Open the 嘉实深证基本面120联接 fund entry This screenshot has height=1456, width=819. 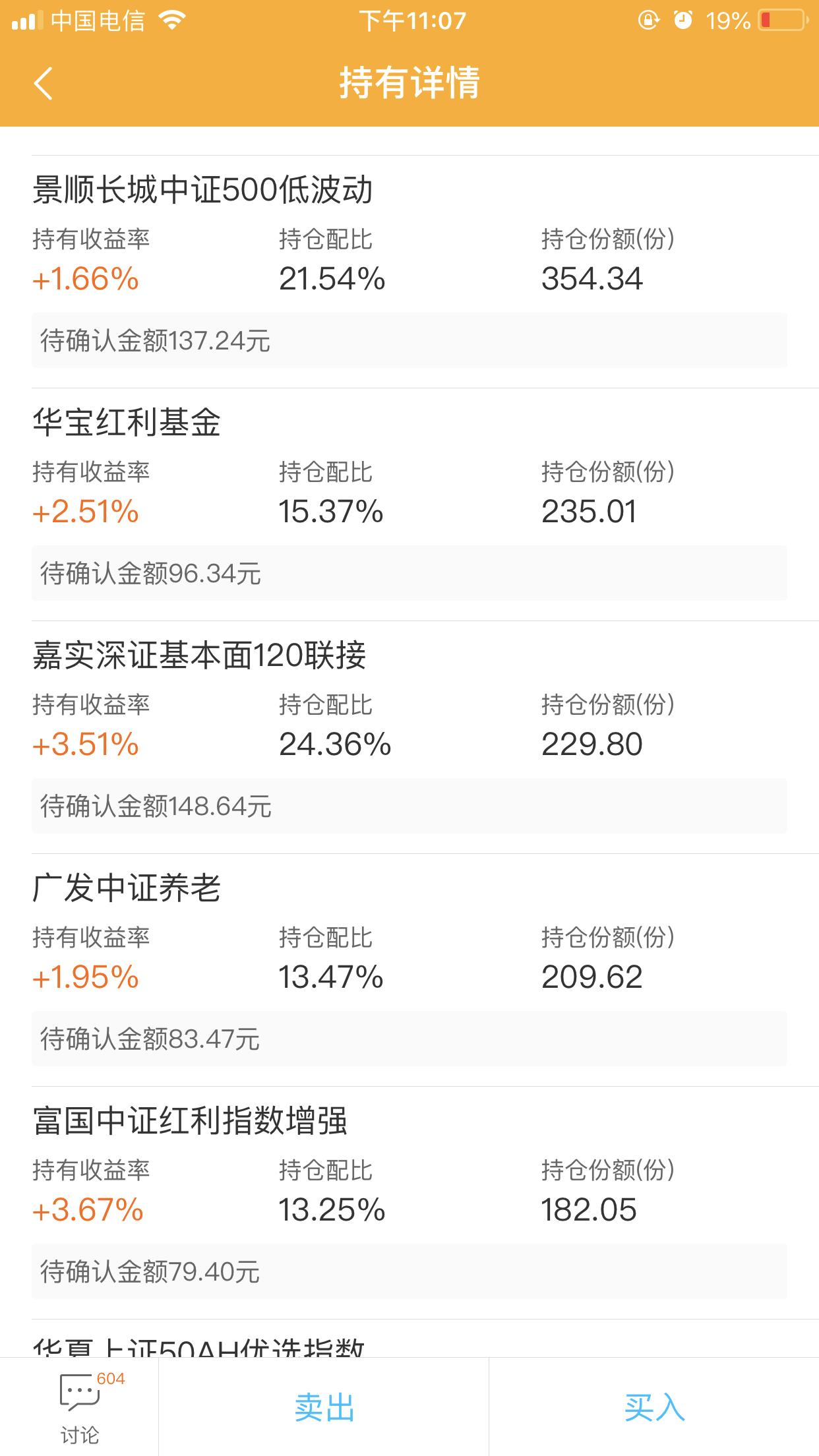click(409, 737)
